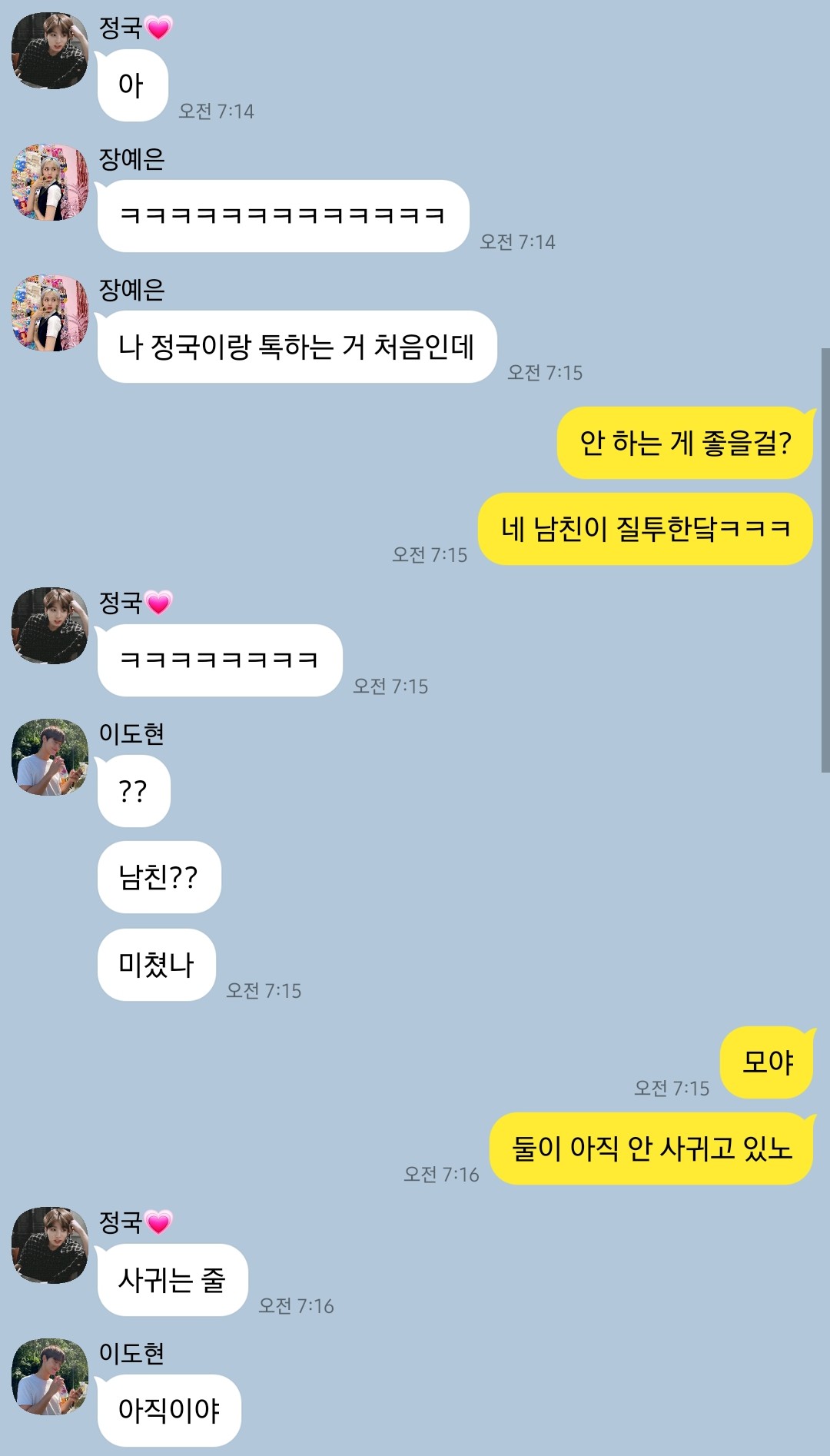View 장예은's profile from '나 정국이랑 톡하는 거 처음인데'
Viewport: 830px width, 1456px height.
50,313
